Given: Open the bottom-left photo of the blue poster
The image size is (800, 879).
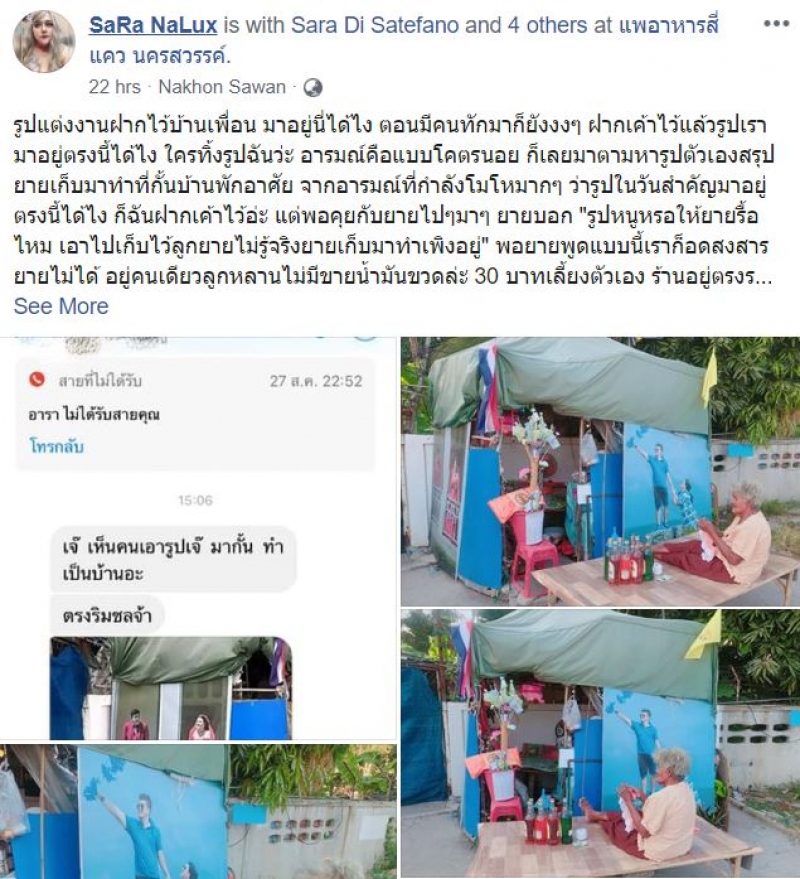Looking at the screenshot, I should (x=198, y=811).
